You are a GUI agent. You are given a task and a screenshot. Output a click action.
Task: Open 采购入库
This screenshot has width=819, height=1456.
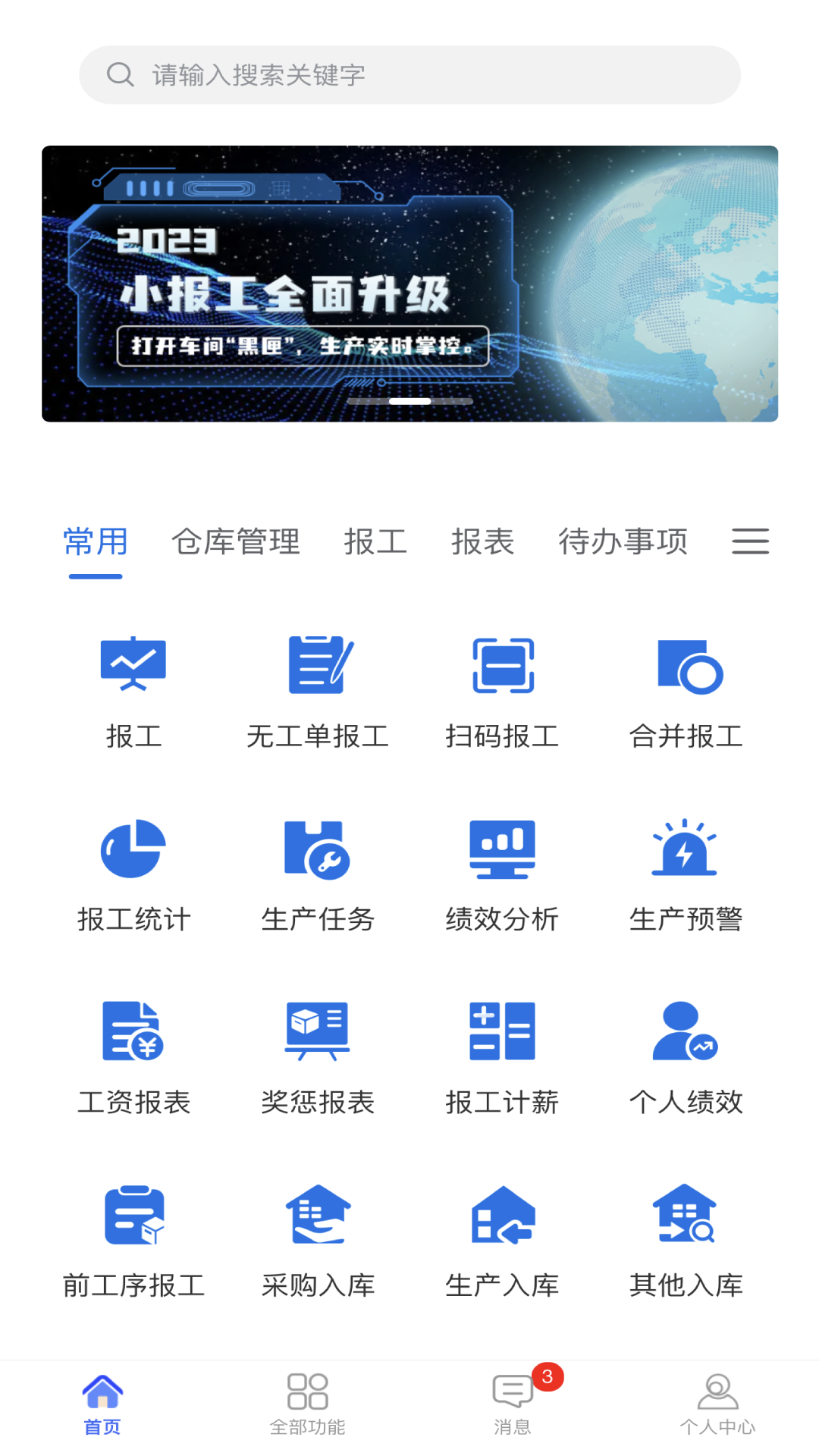click(x=318, y=1241)
